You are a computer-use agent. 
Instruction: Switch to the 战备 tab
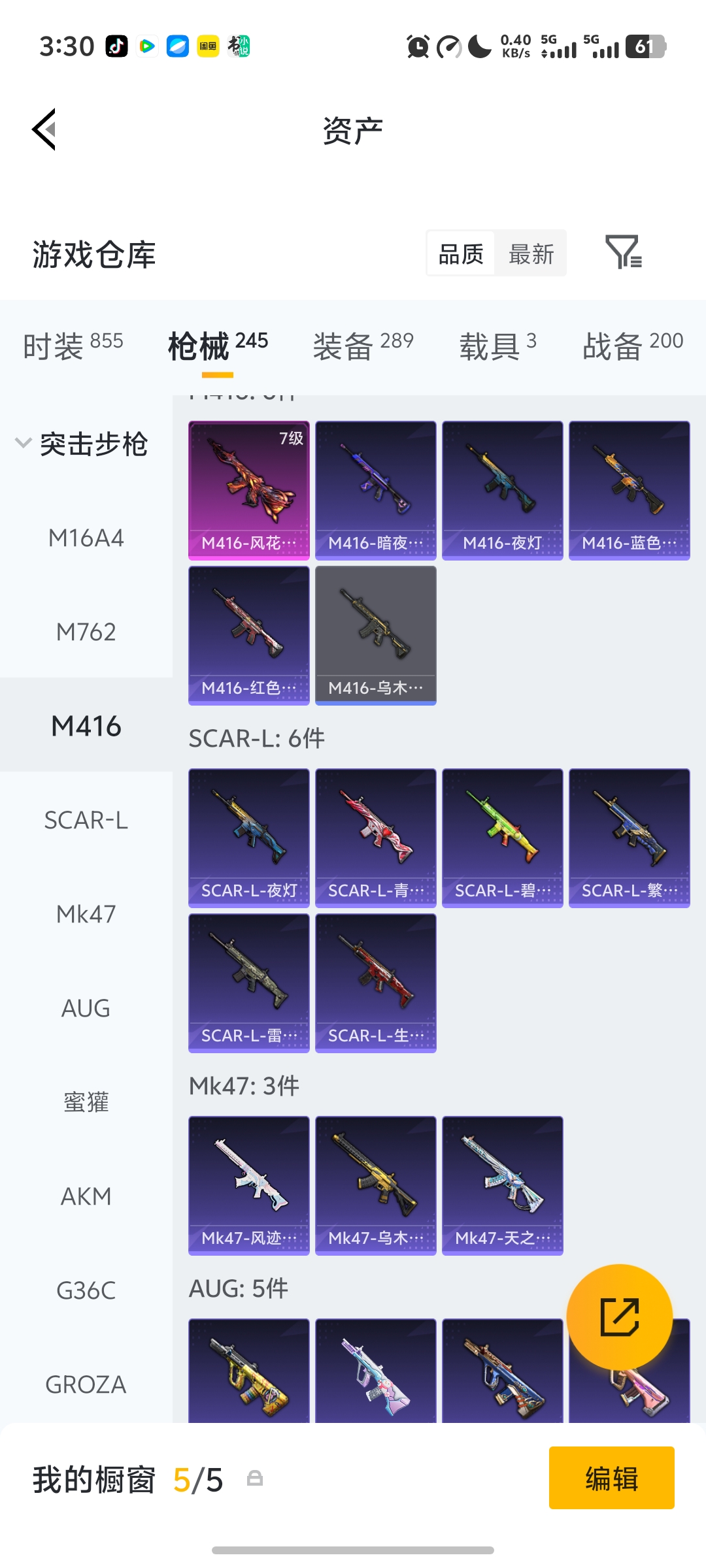click(x=632, y=345)
